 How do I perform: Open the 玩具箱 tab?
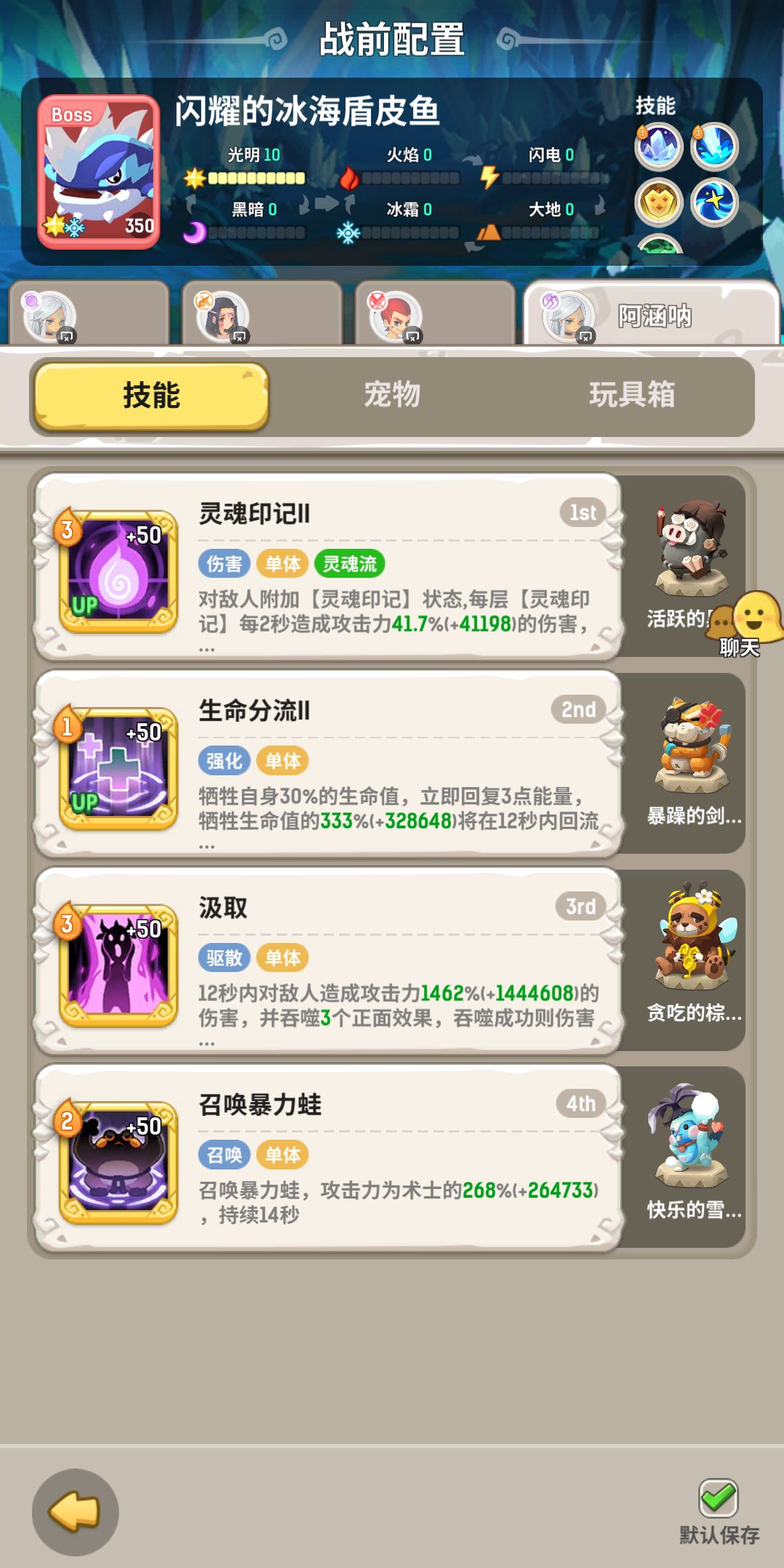[x=633, y=394]
